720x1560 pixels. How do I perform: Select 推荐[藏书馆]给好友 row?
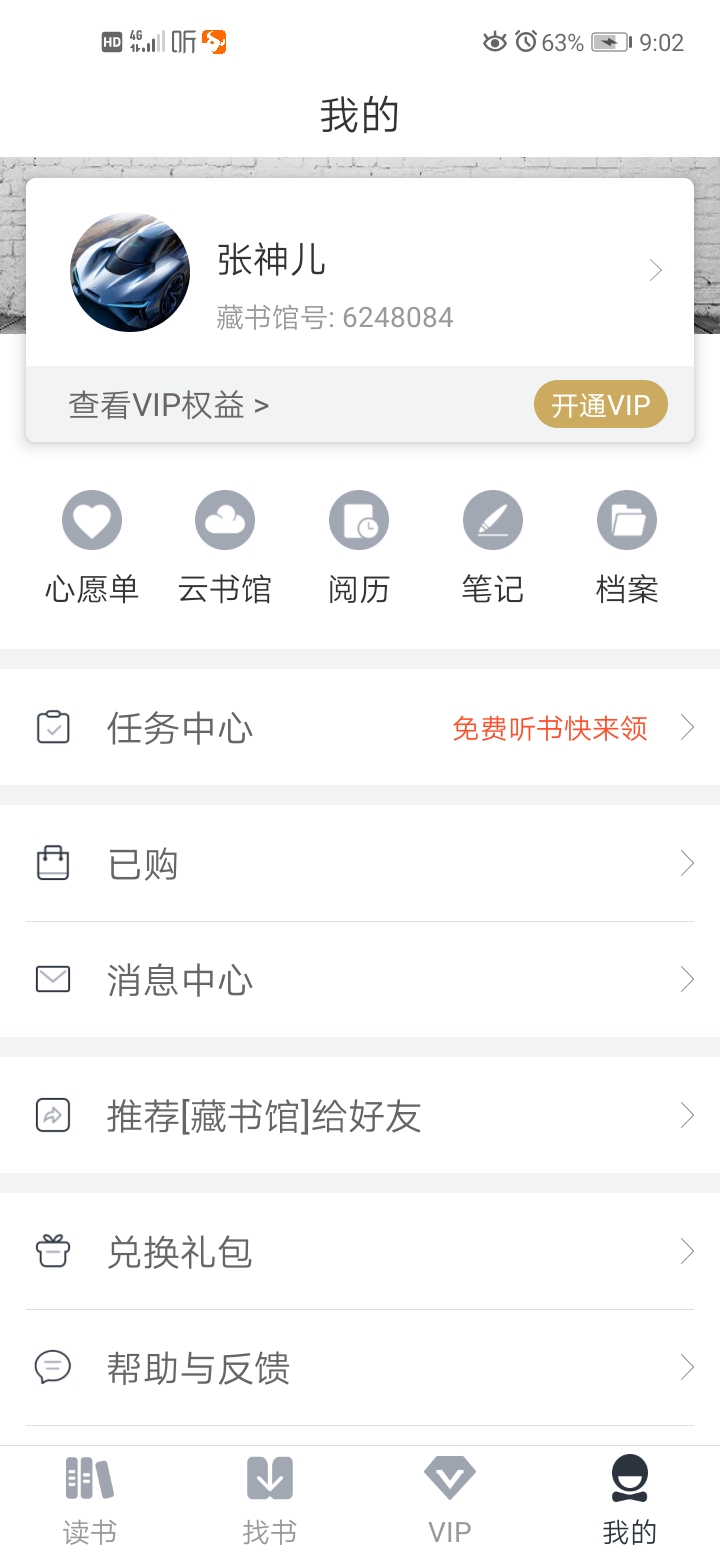click(x=360, y=1116)
